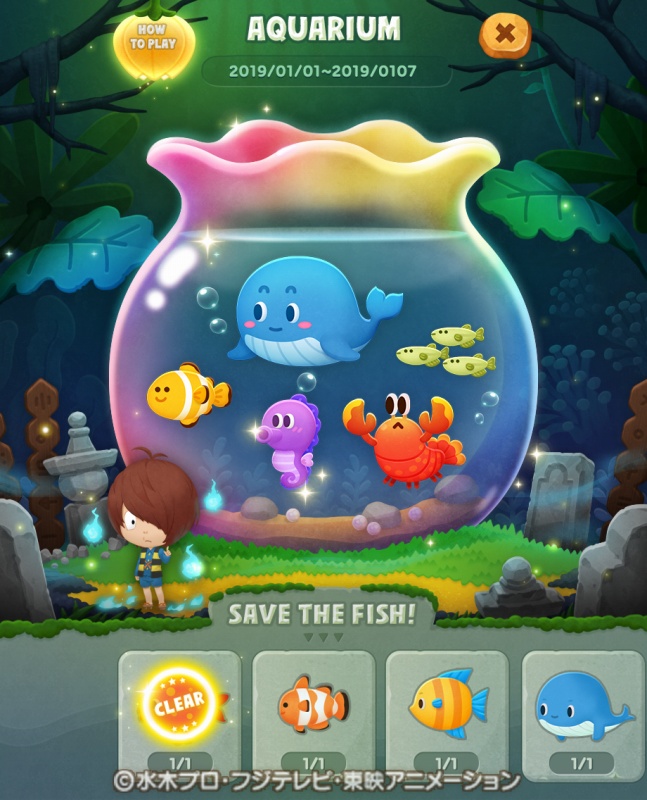The image size is (647, 800).
Task: Open the clownfish mission card
Action: (313, 708)
